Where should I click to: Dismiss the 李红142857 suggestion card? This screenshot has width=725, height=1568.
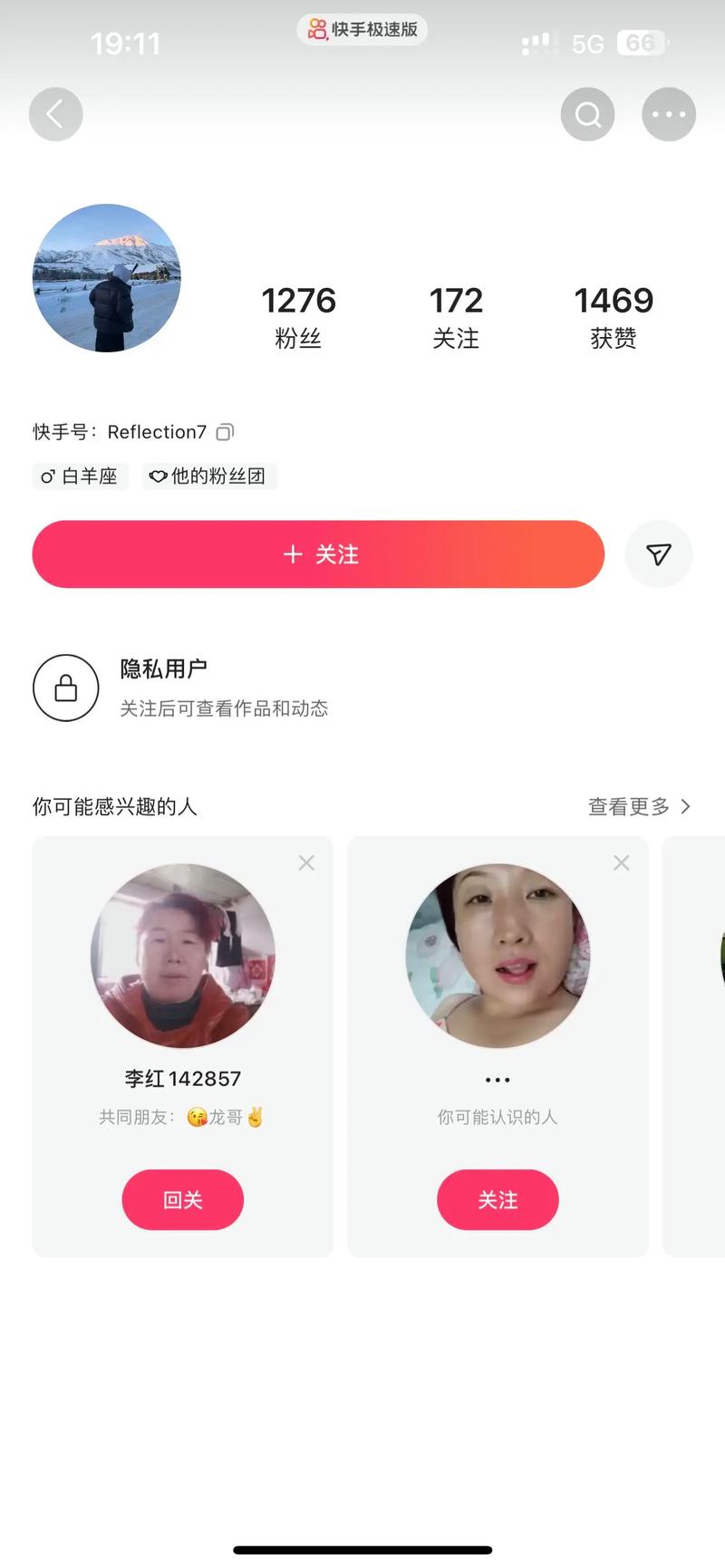click(x=306, y=863)
